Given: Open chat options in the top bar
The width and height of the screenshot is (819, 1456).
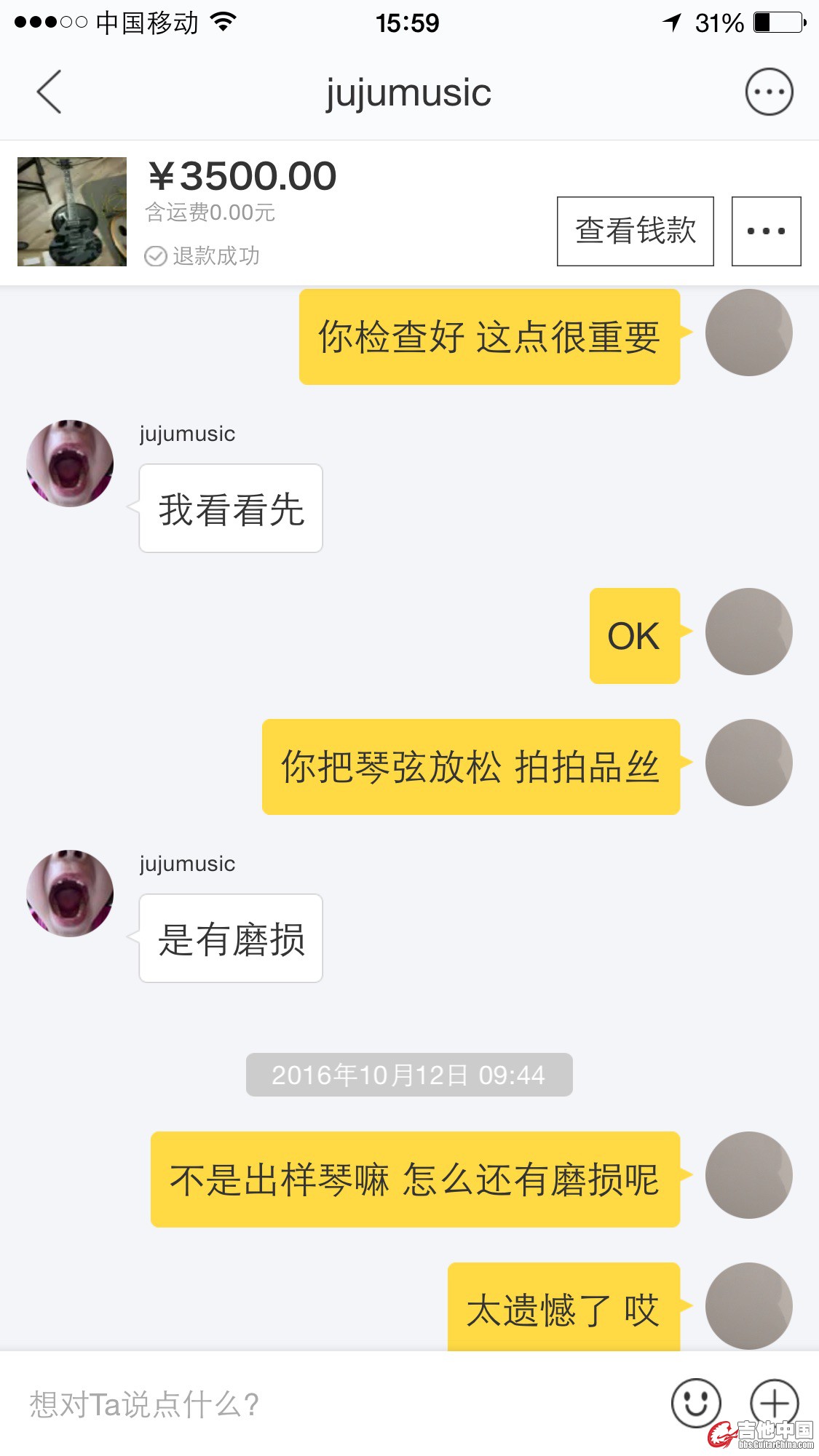Looking at the screenshot, I should 769,92.
